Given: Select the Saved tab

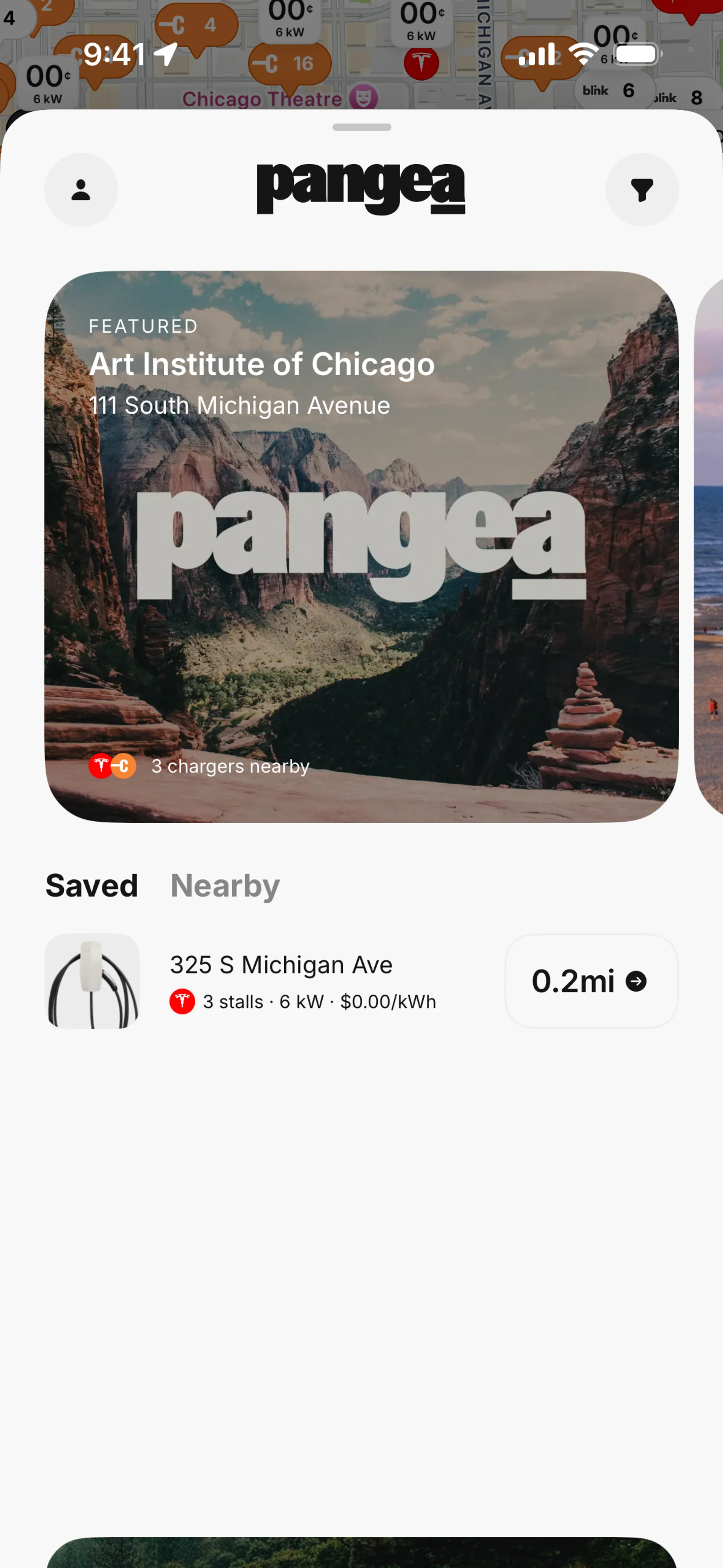Looking at the screenshot, I should [92, 886].
